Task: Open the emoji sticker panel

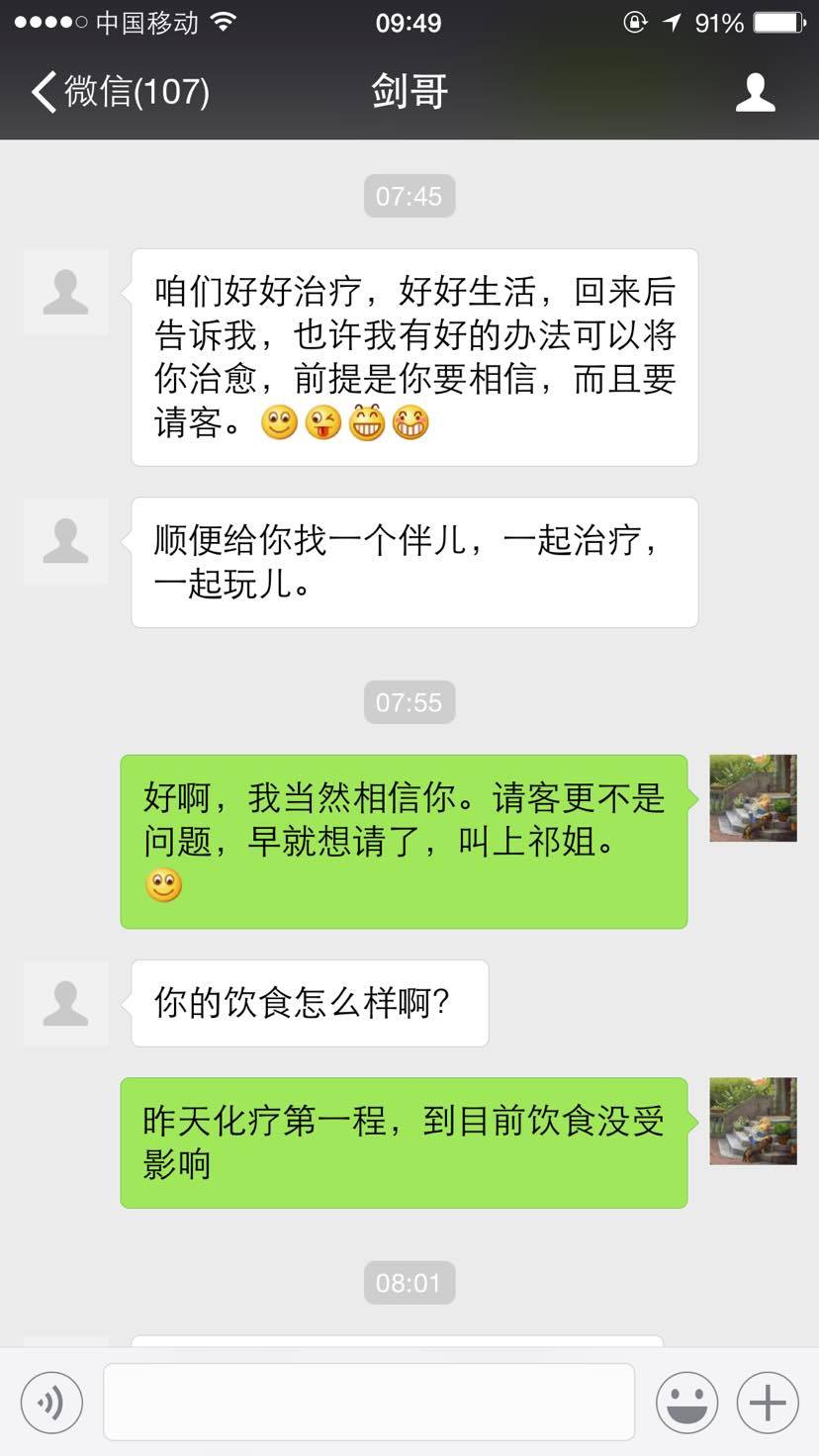Action: [x=686, y=1402]
